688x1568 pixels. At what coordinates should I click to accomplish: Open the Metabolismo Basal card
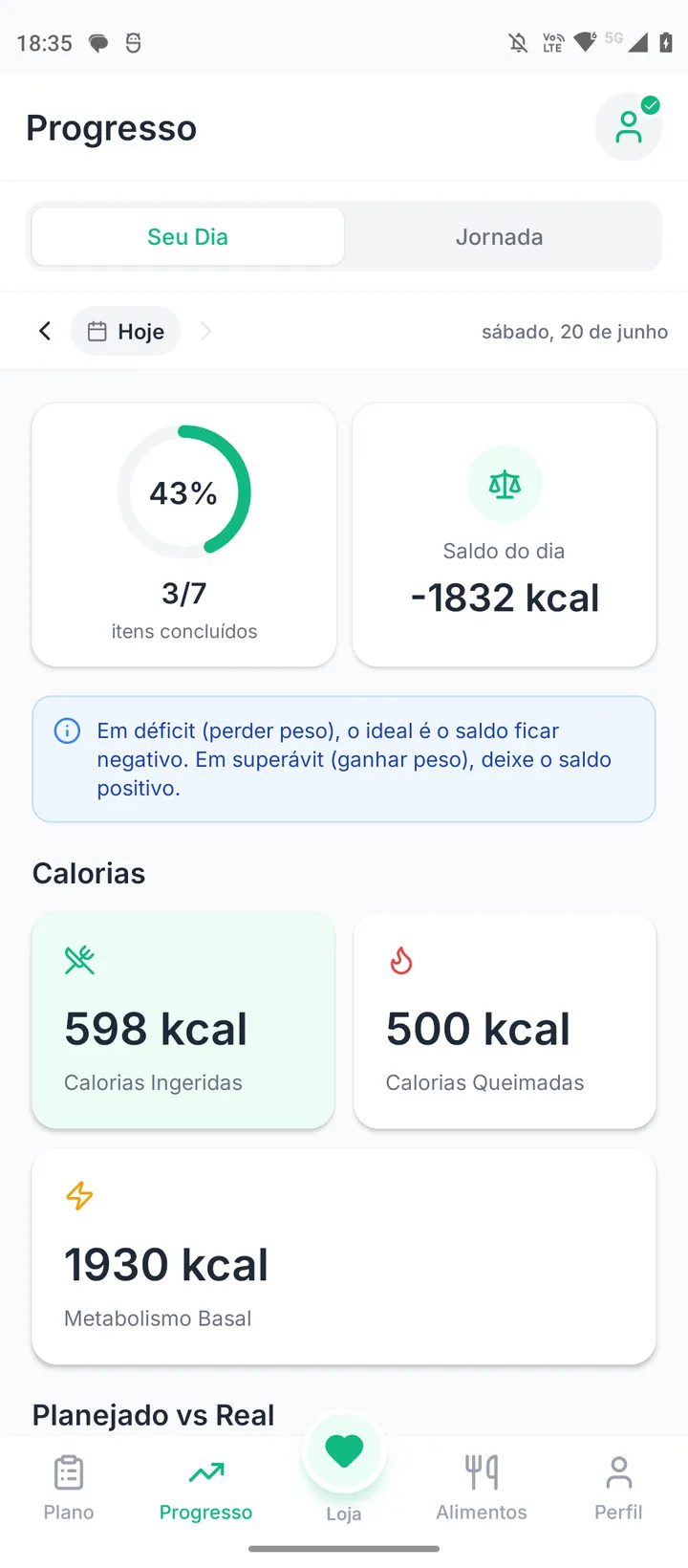344,1256
